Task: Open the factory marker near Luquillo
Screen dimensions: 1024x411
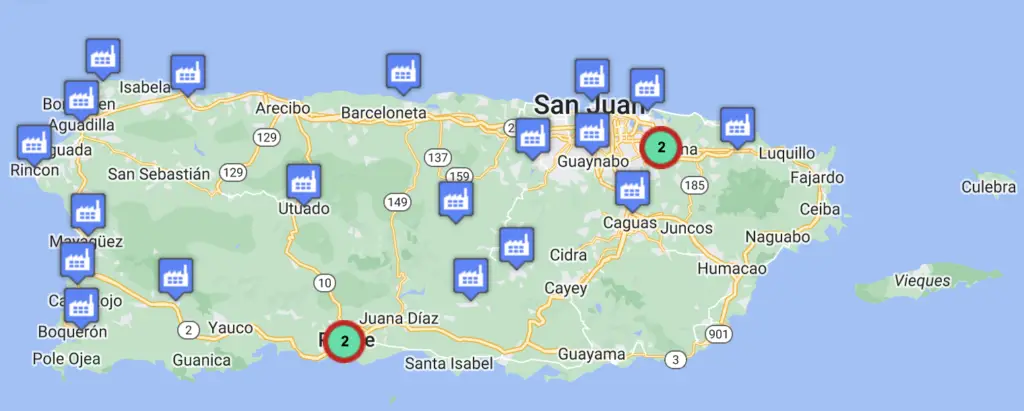Action: pos(737,125)
